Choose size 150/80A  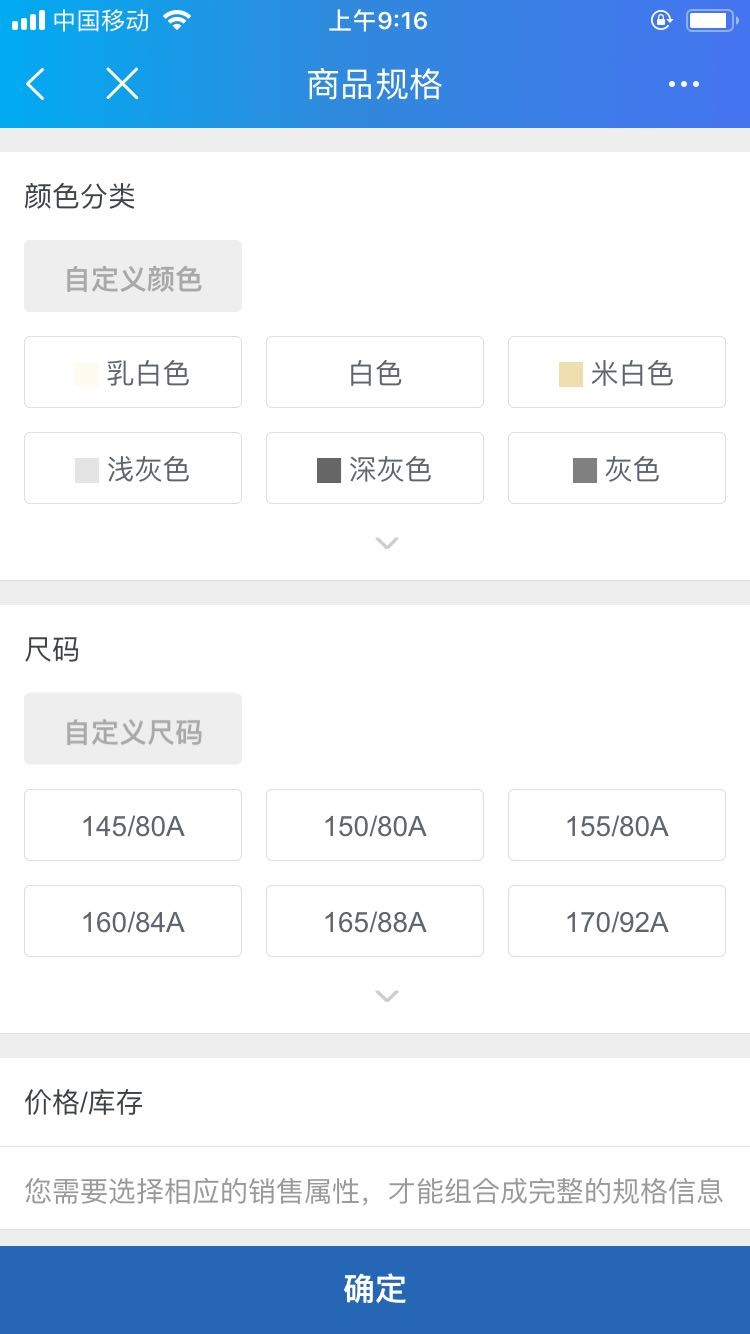[x=375, y=825]
